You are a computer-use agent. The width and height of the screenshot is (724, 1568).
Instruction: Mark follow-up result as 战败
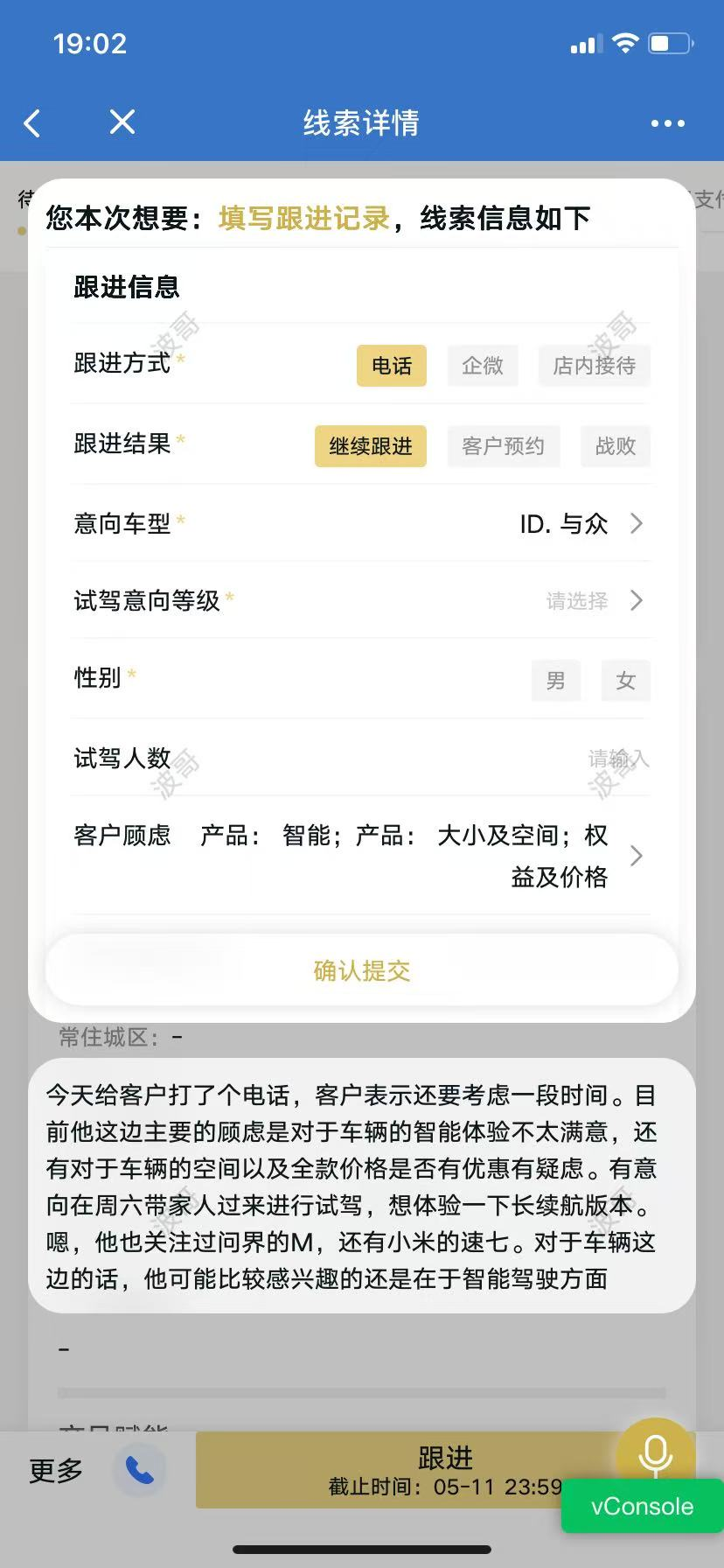tap(616, 446)
